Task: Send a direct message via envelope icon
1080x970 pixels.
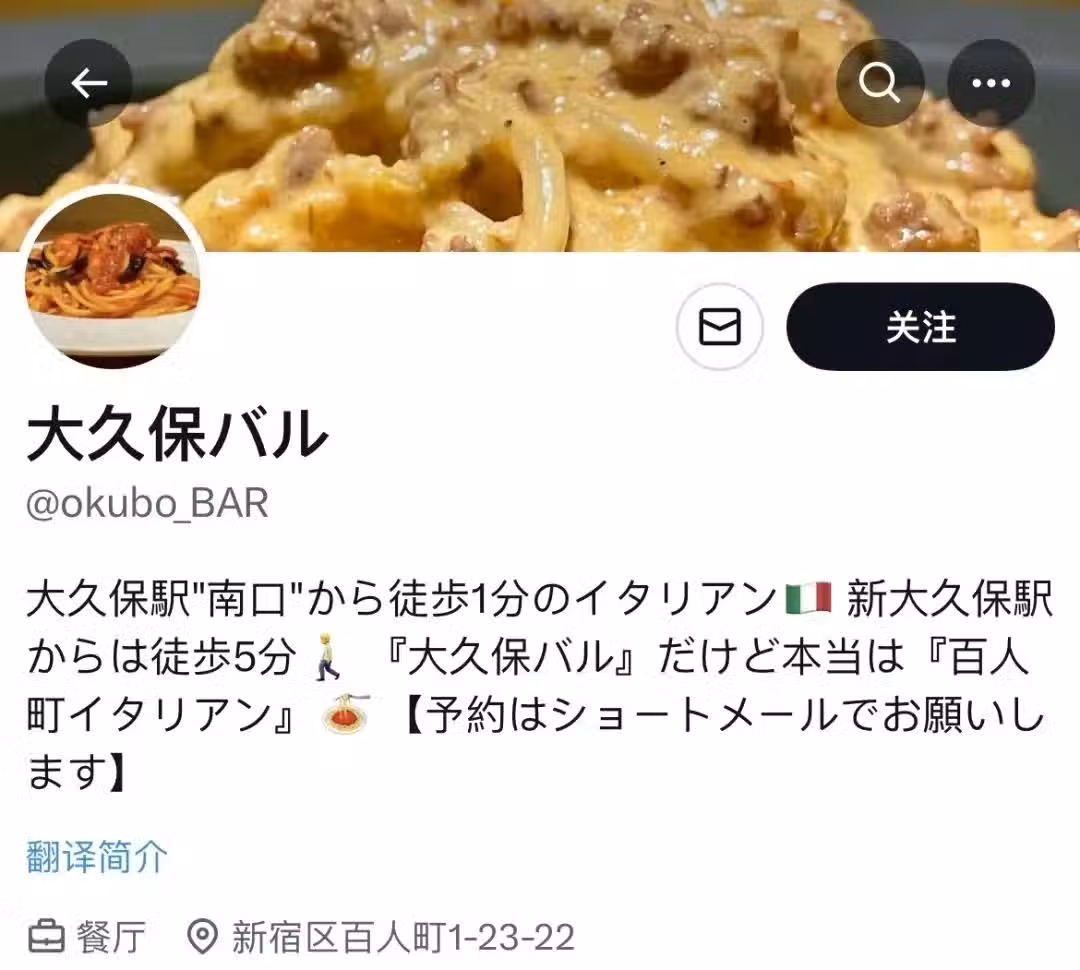Action: point(720,327)
